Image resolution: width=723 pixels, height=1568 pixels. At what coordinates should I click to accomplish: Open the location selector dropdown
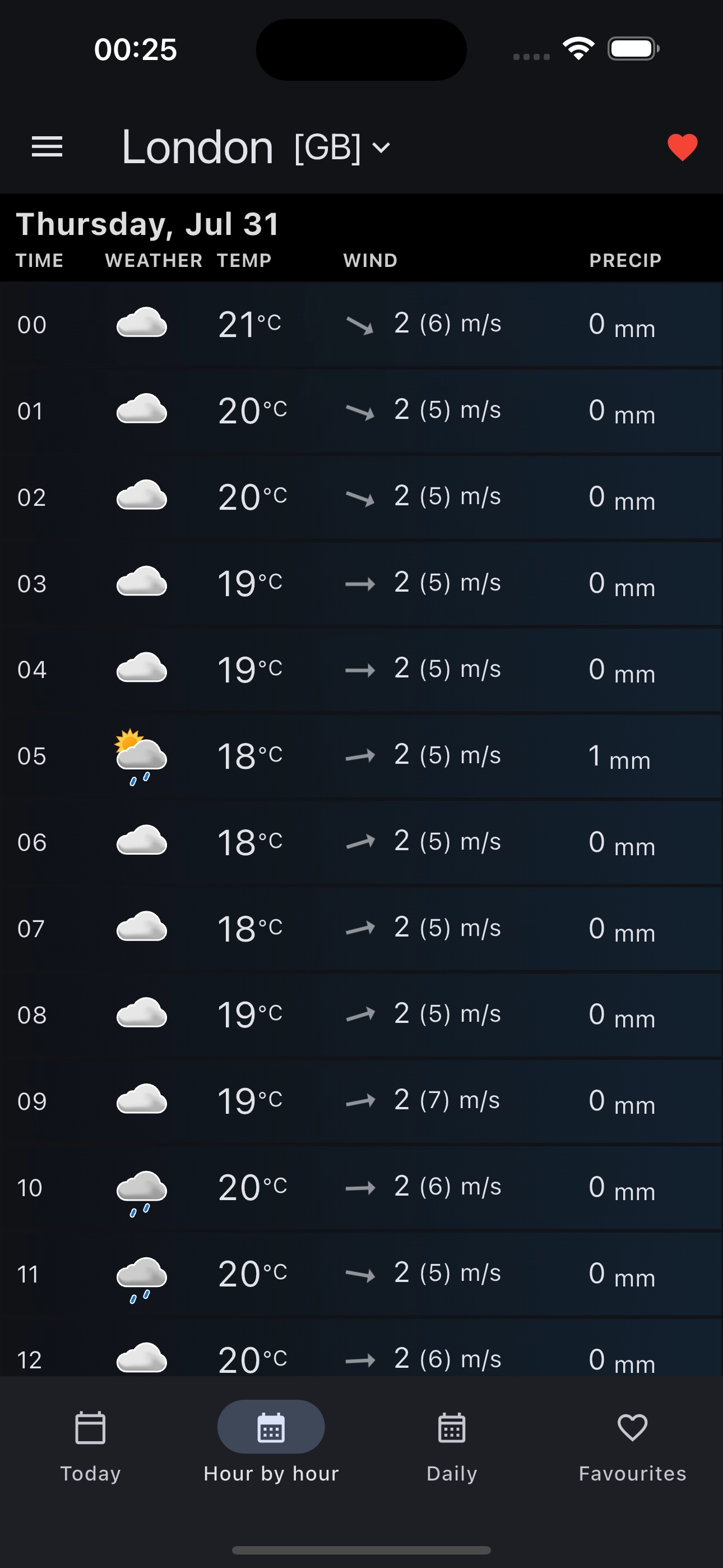[x=381, y=147]
